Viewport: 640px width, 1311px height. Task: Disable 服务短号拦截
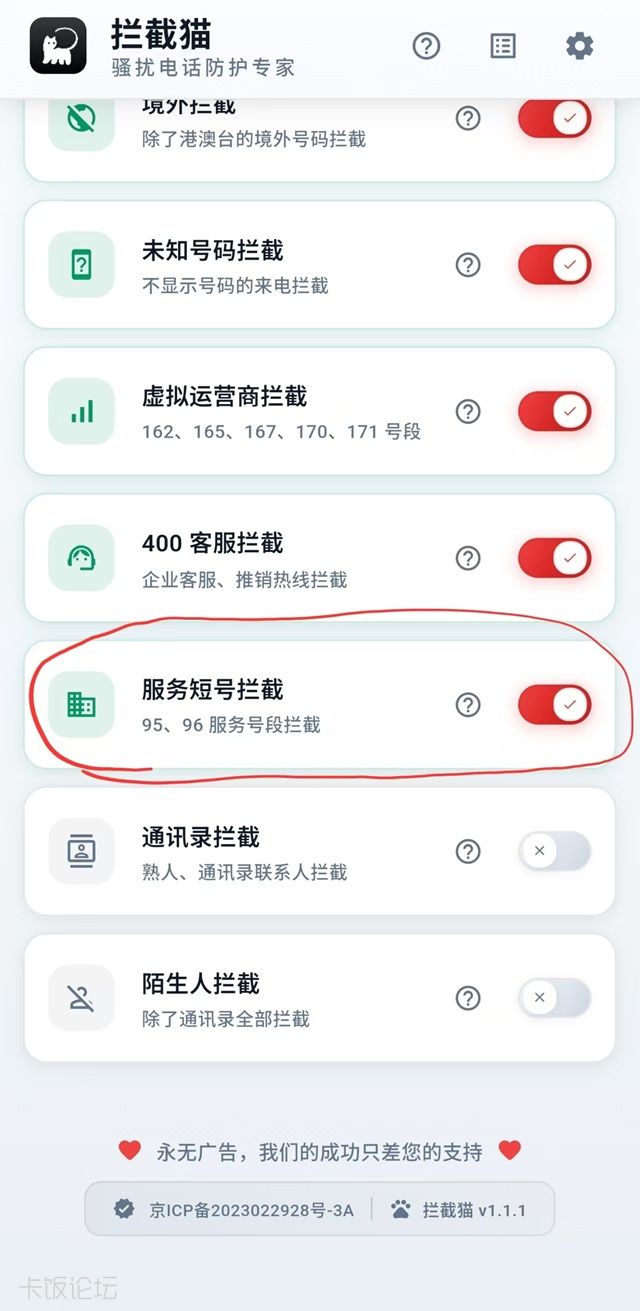tap(554, 705)
